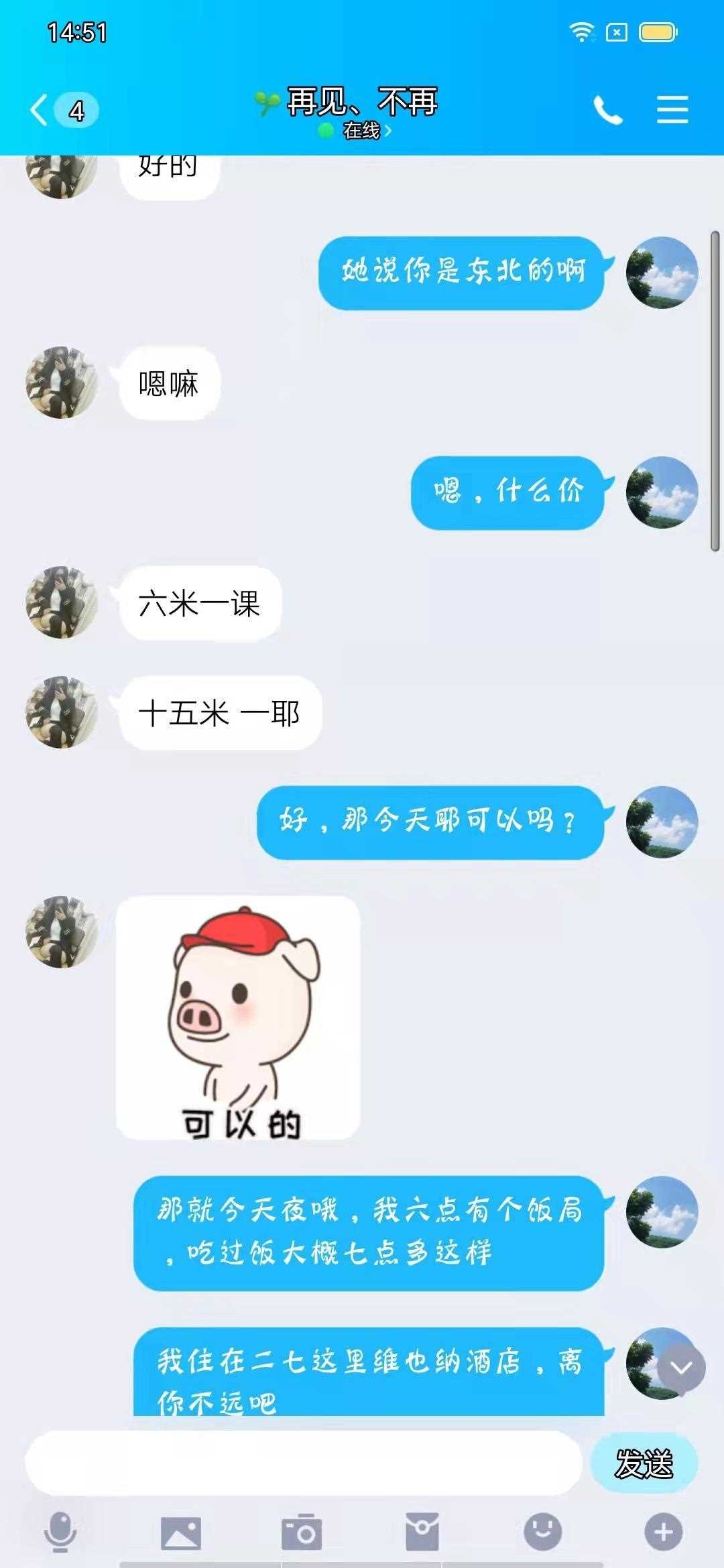Open the camera to take a photo

pos(302,1532)
